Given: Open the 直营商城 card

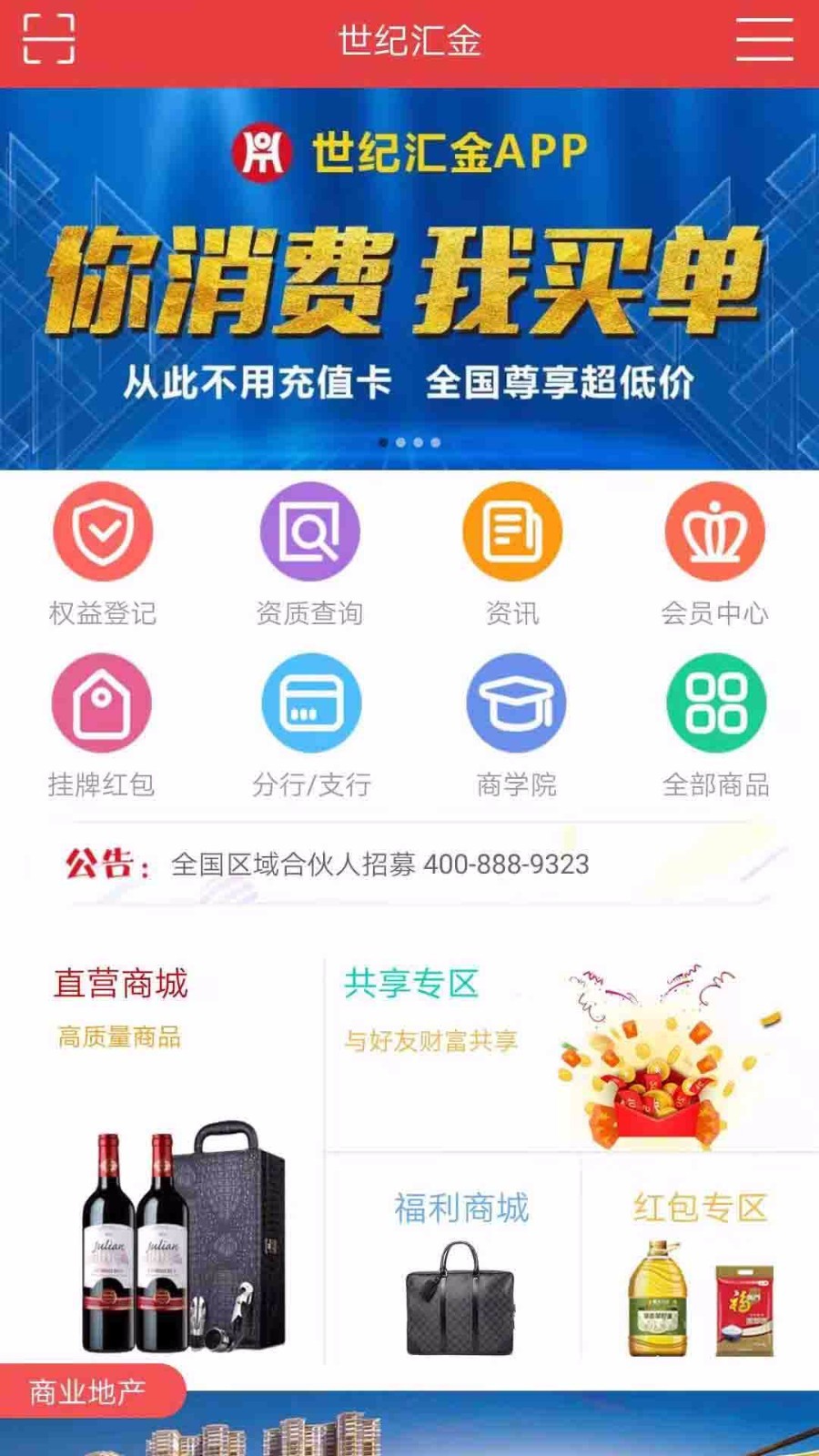Looking at the screenshot, I should pos(162,1156).
